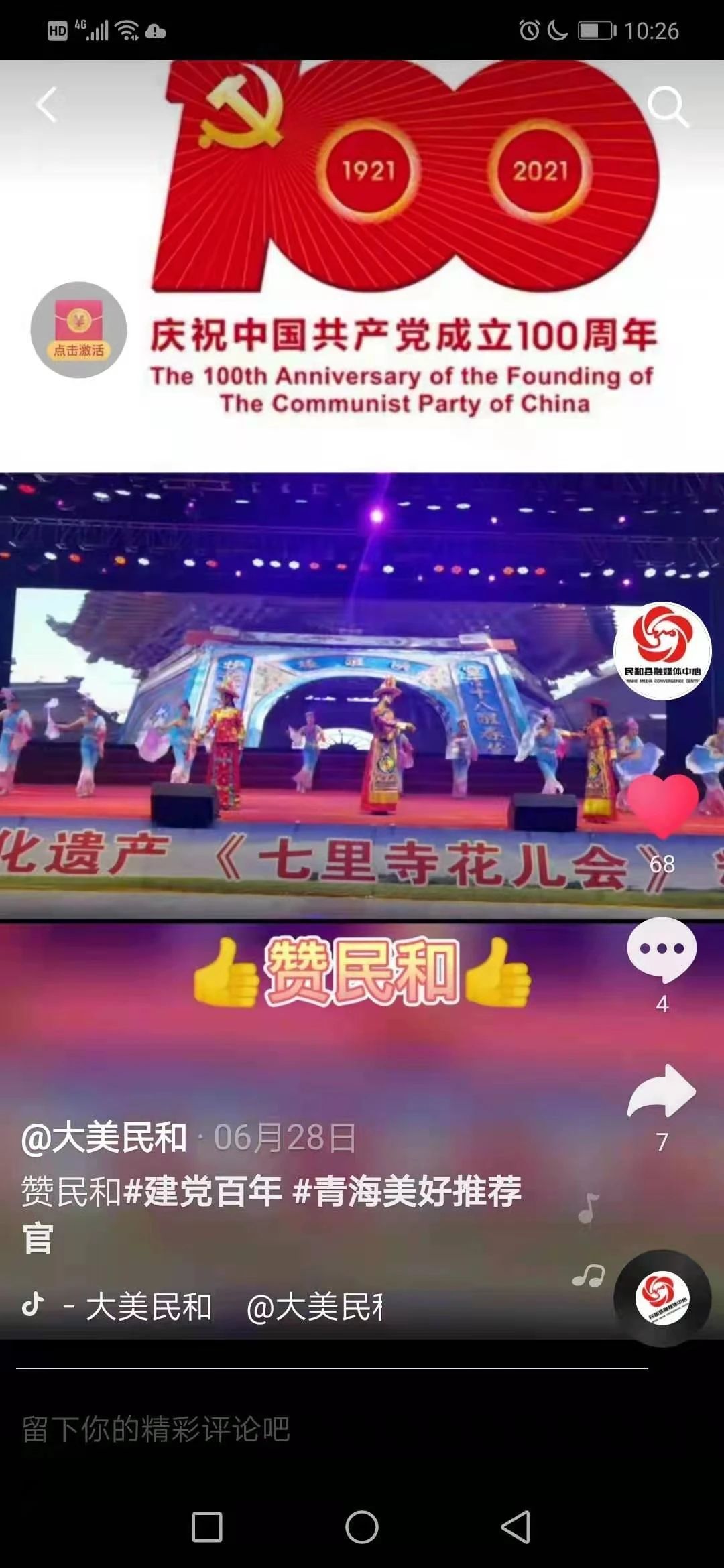Open search with the magnifier icon
724x1568 pixels.
(x=667, y=106)
